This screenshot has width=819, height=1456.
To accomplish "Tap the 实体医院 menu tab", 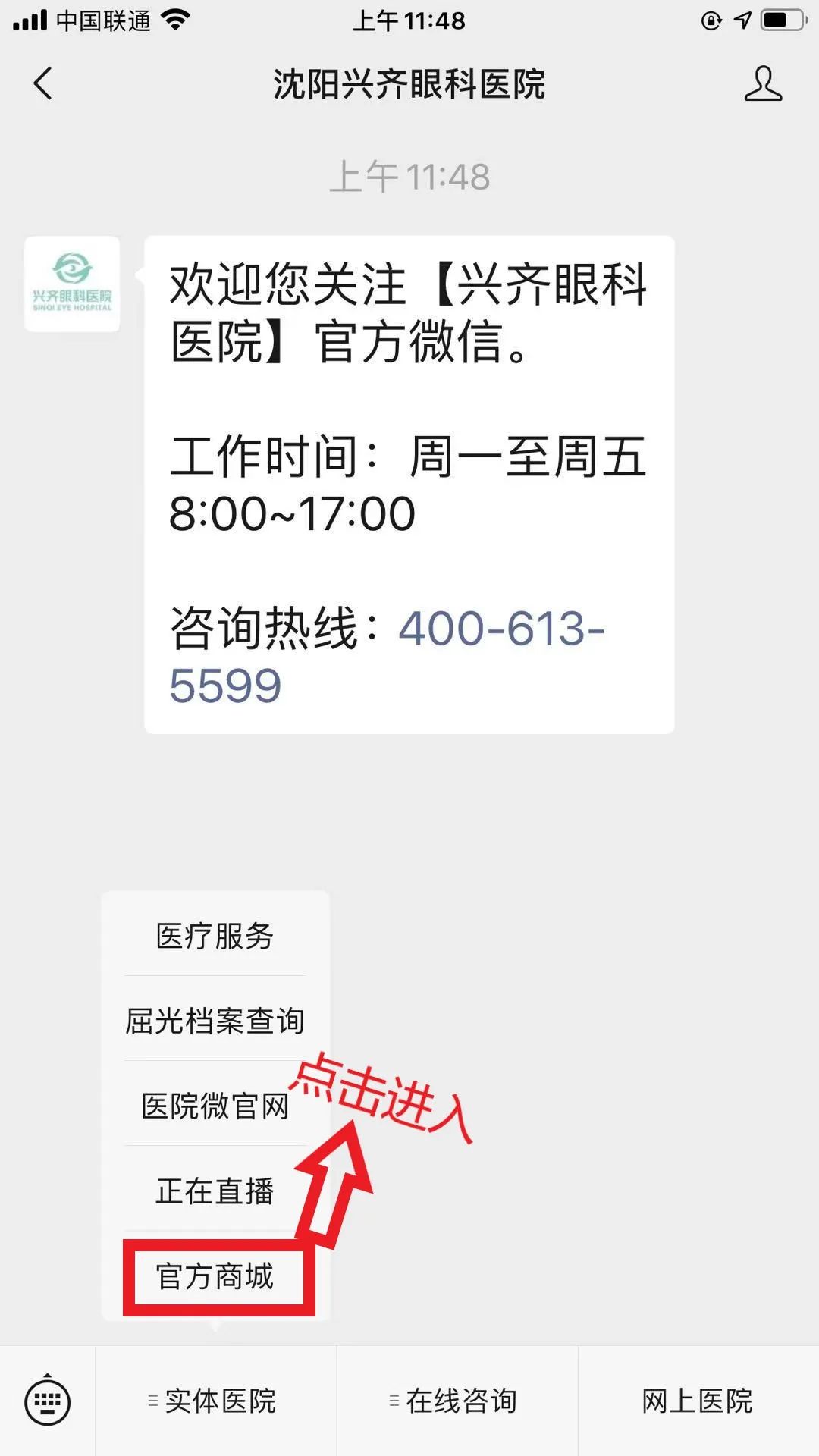I will pos(215,1401).
